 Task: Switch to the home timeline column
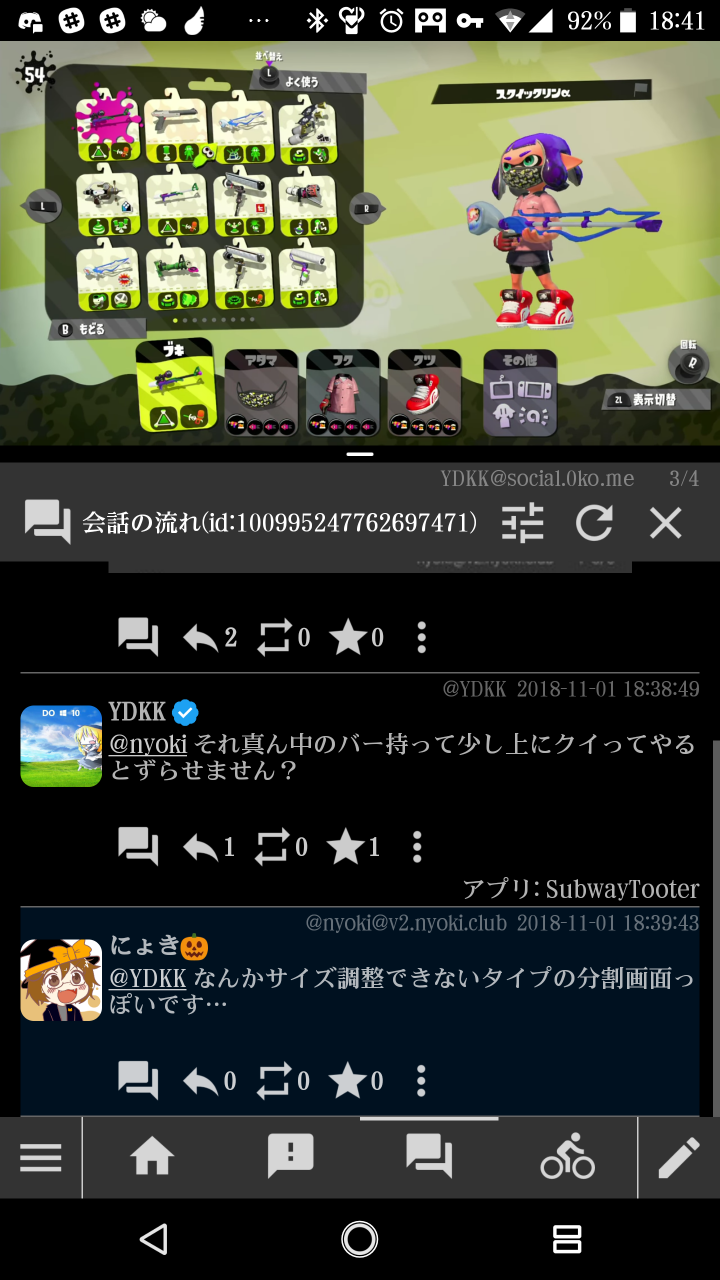(152, 1158)
